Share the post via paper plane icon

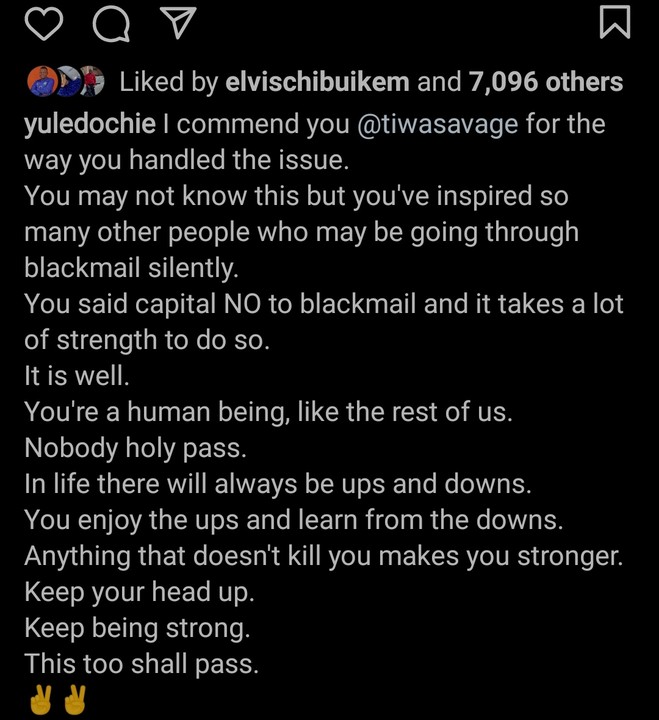(x=177, y=22)
